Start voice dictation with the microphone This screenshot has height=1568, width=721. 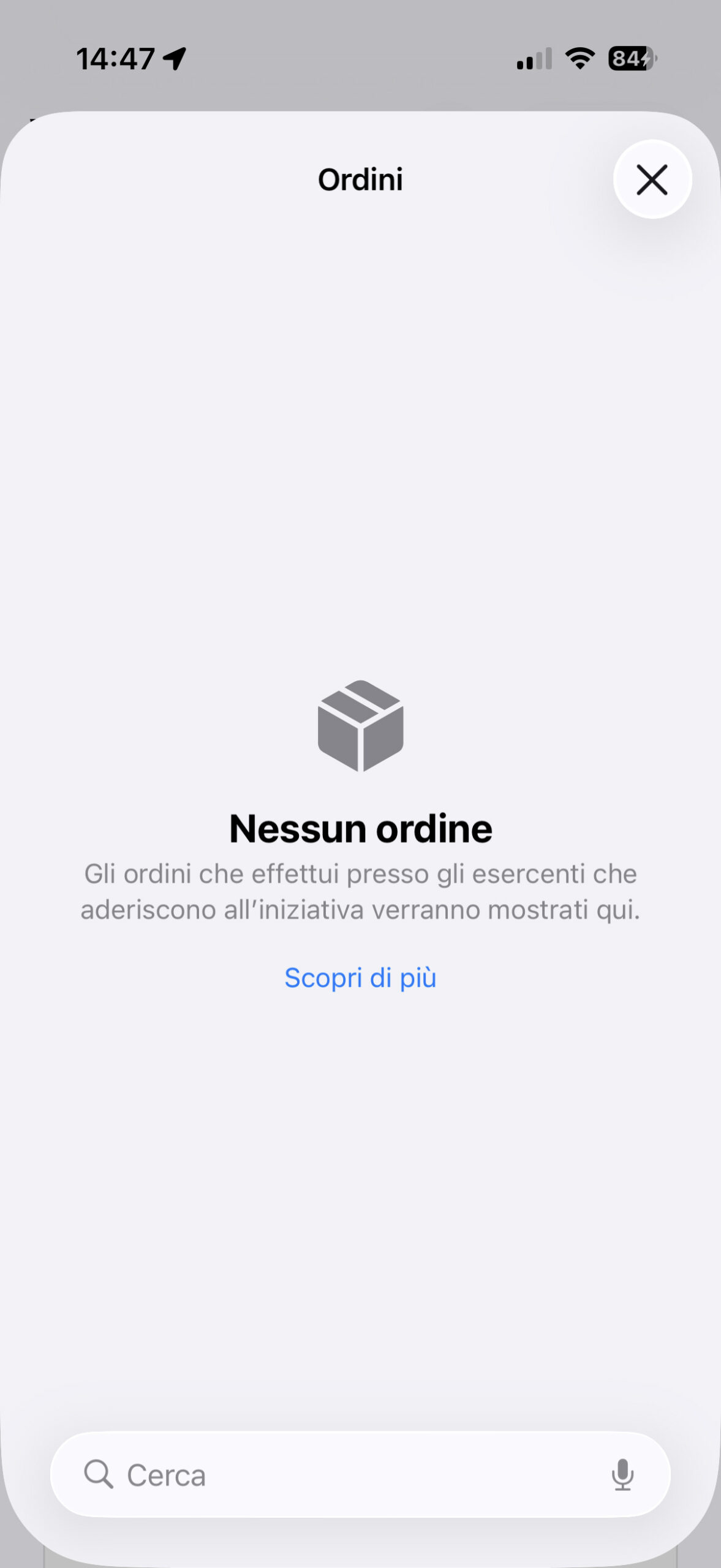[622, 1474]
